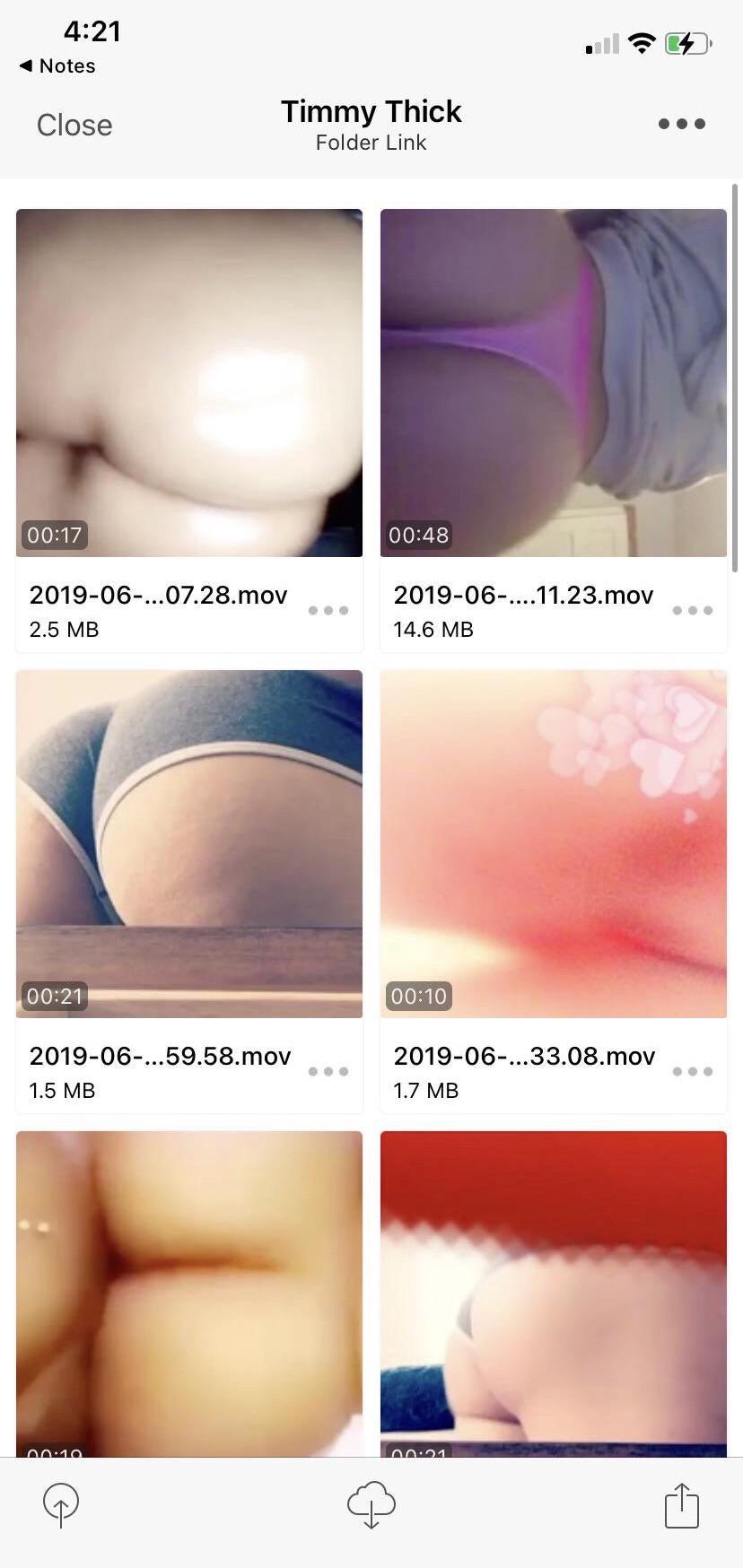Tap the Folder Link subtitle
The height and width of the screenshot is (1568, 743).
[x=371, y=142]
